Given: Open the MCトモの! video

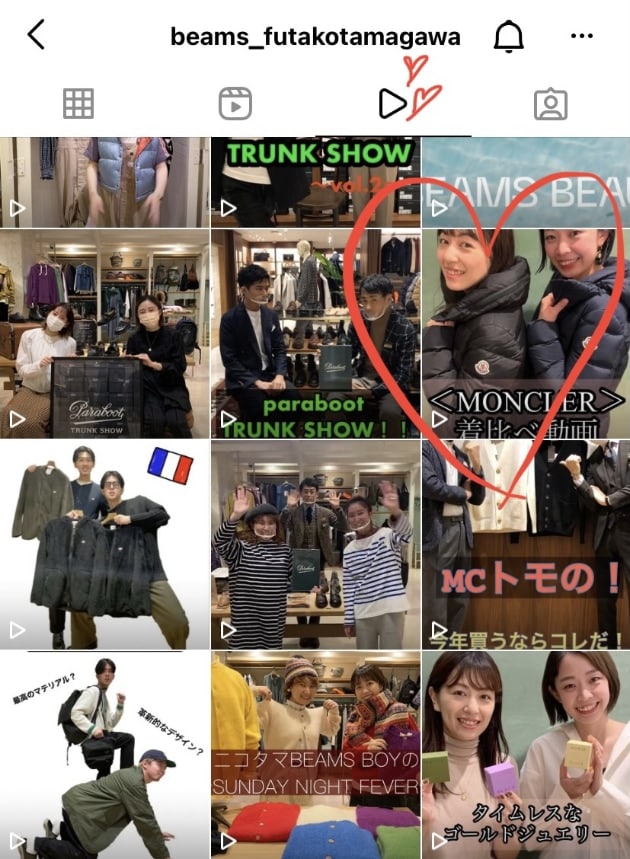Looking at the screenshot, I should (526, 545).
